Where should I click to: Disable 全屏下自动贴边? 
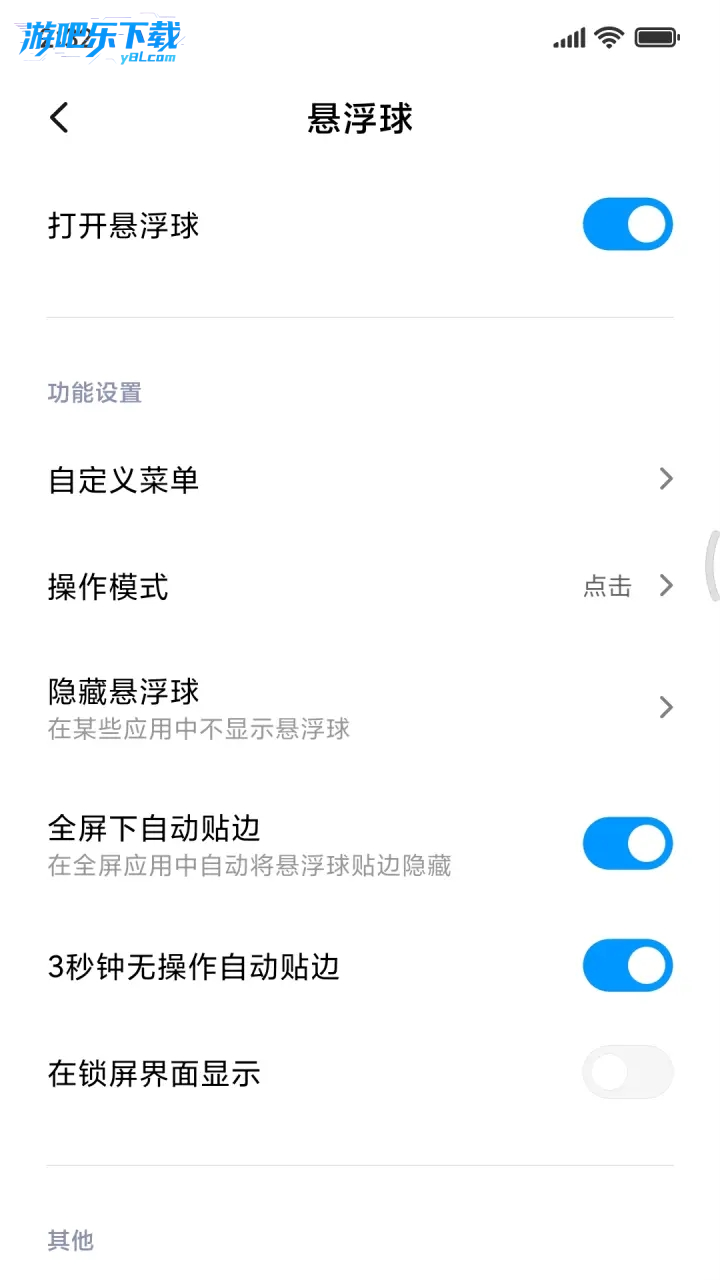click(x=627, y=844)
